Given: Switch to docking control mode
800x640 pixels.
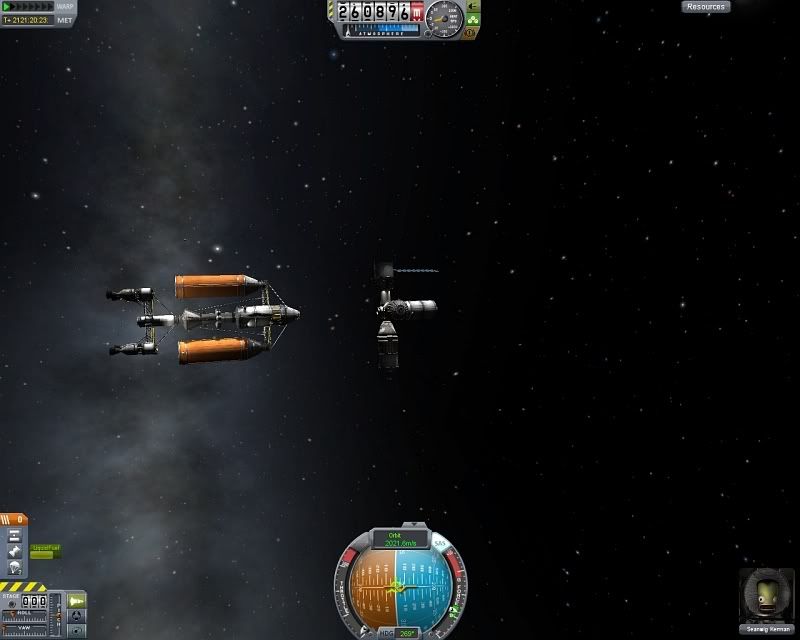Looking at the screenshot, I should tap(77, 615).
